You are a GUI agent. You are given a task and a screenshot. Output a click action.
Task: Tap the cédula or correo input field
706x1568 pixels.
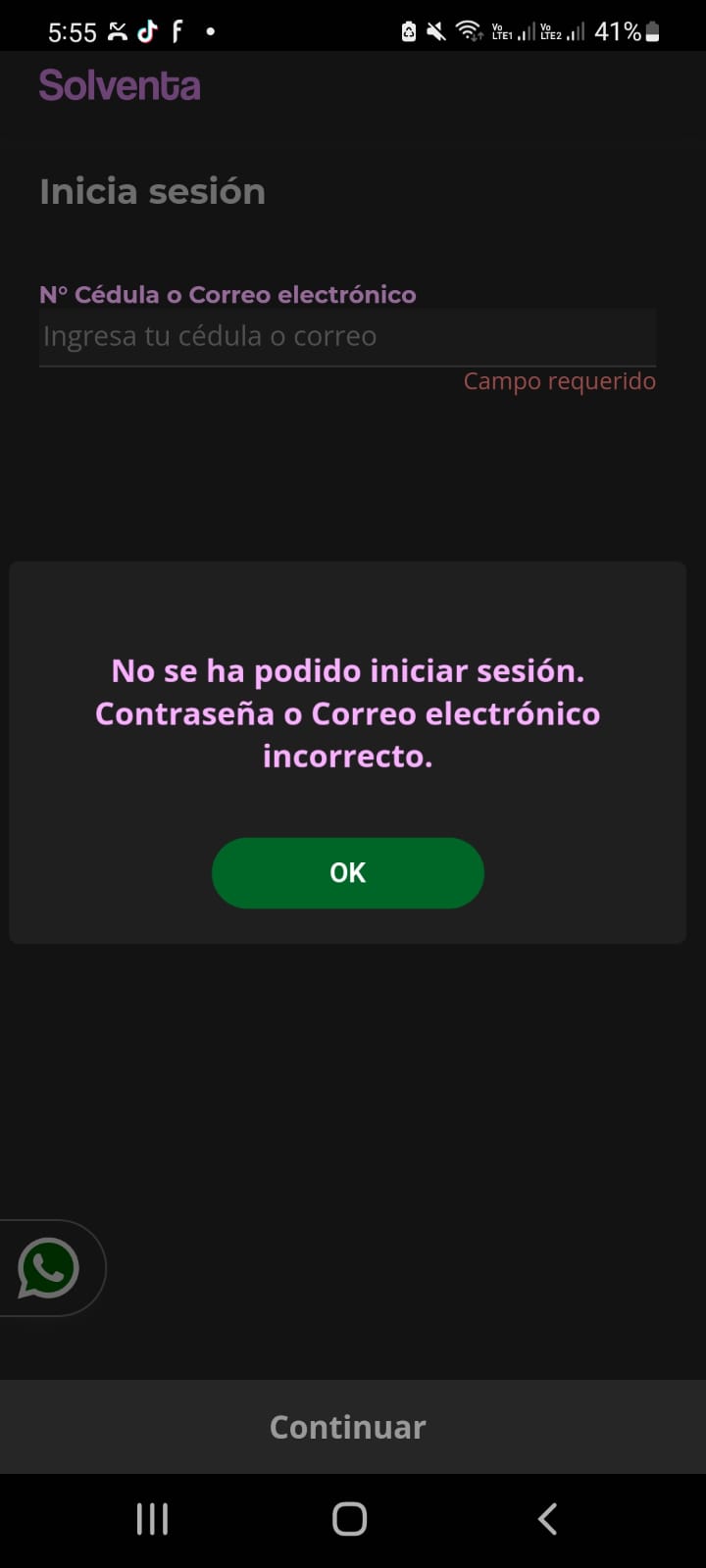[x=347, y=336]
